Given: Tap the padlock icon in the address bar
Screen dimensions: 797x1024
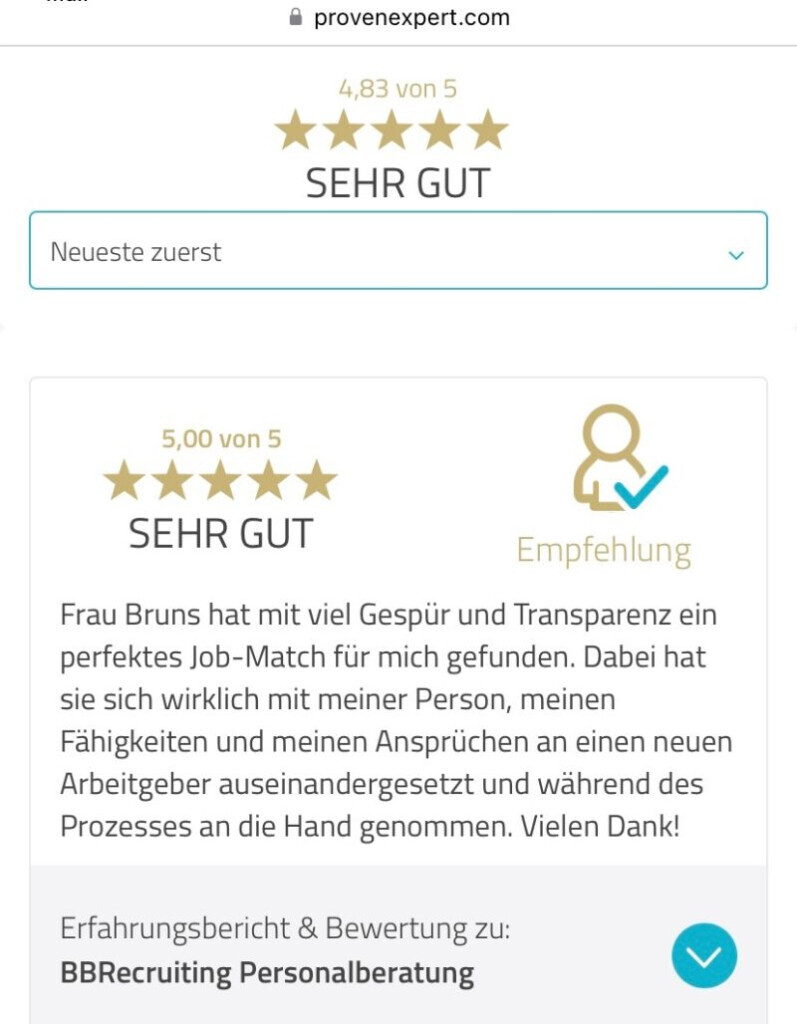Looking at the screenshot, I should click(295, 16).
